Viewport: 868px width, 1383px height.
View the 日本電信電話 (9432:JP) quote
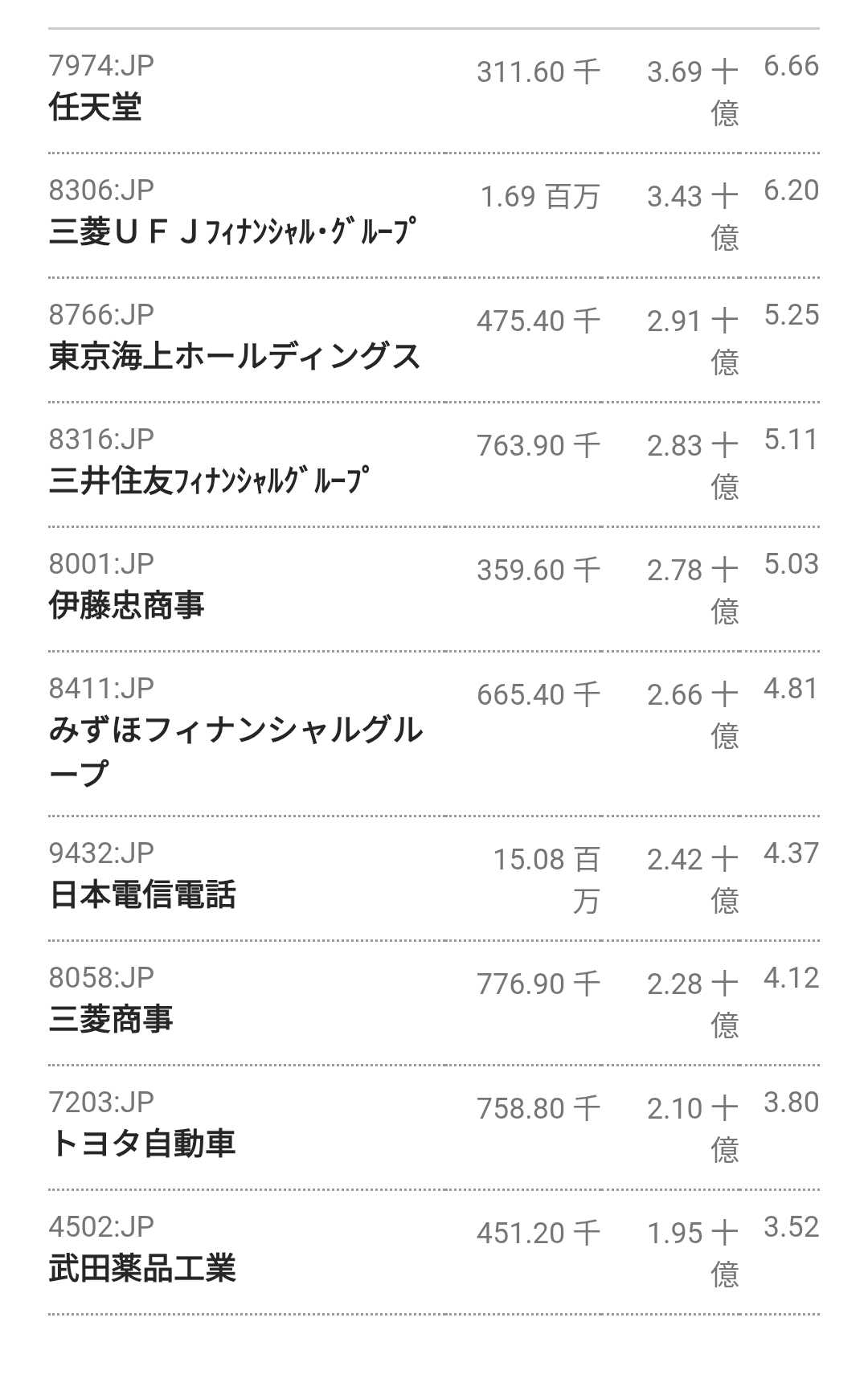(x=142, y=894)
